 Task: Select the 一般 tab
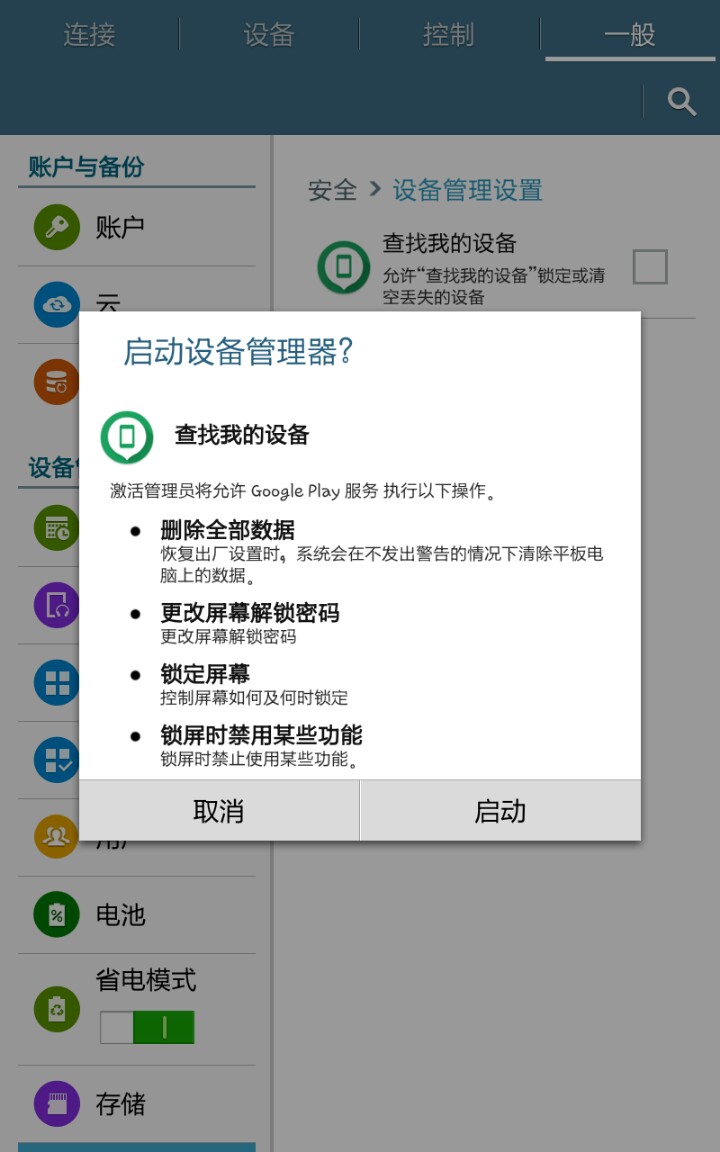pyautogui.click(x=629, y=35)
